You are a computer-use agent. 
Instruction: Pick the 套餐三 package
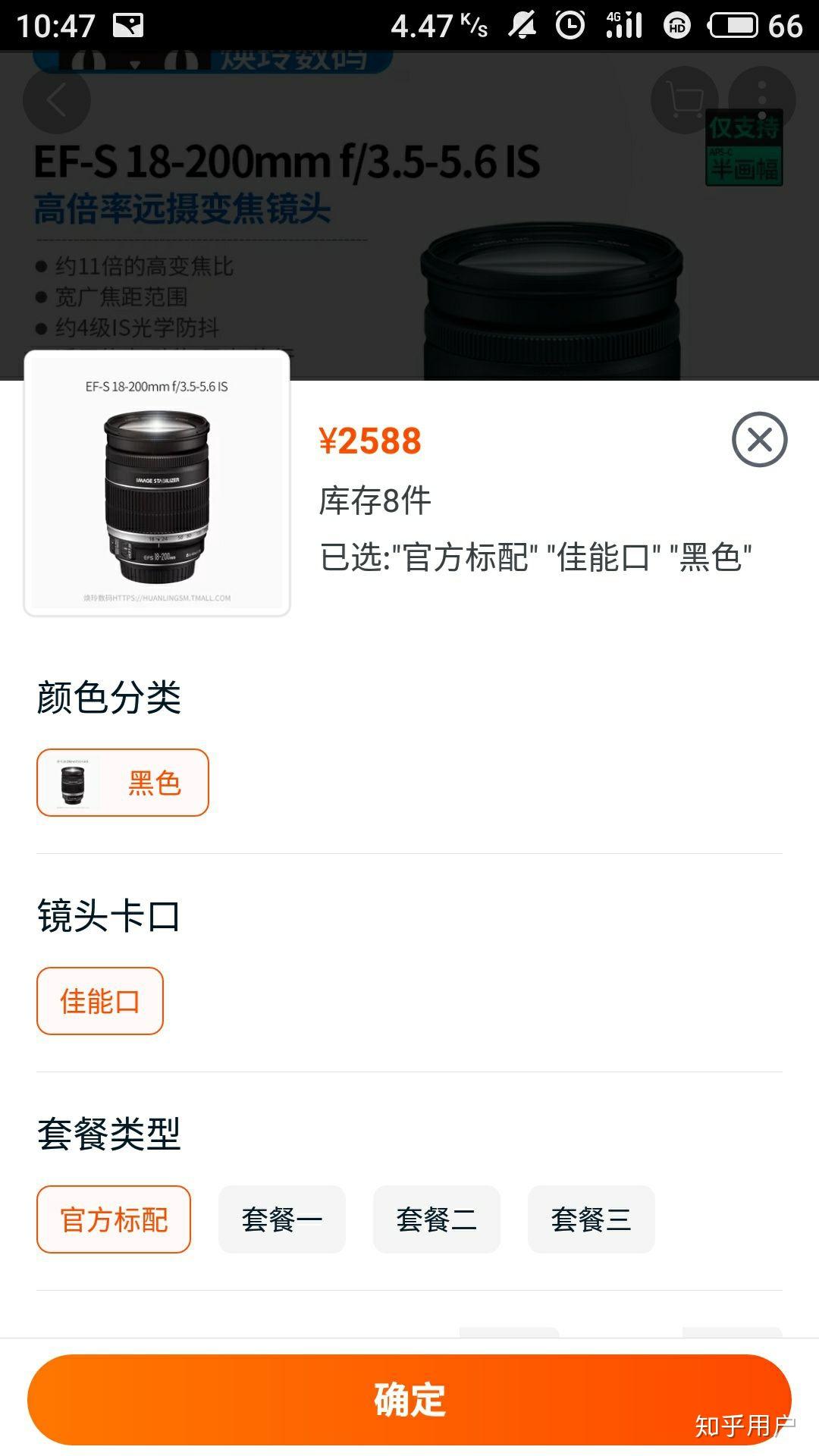(591, 1219)
